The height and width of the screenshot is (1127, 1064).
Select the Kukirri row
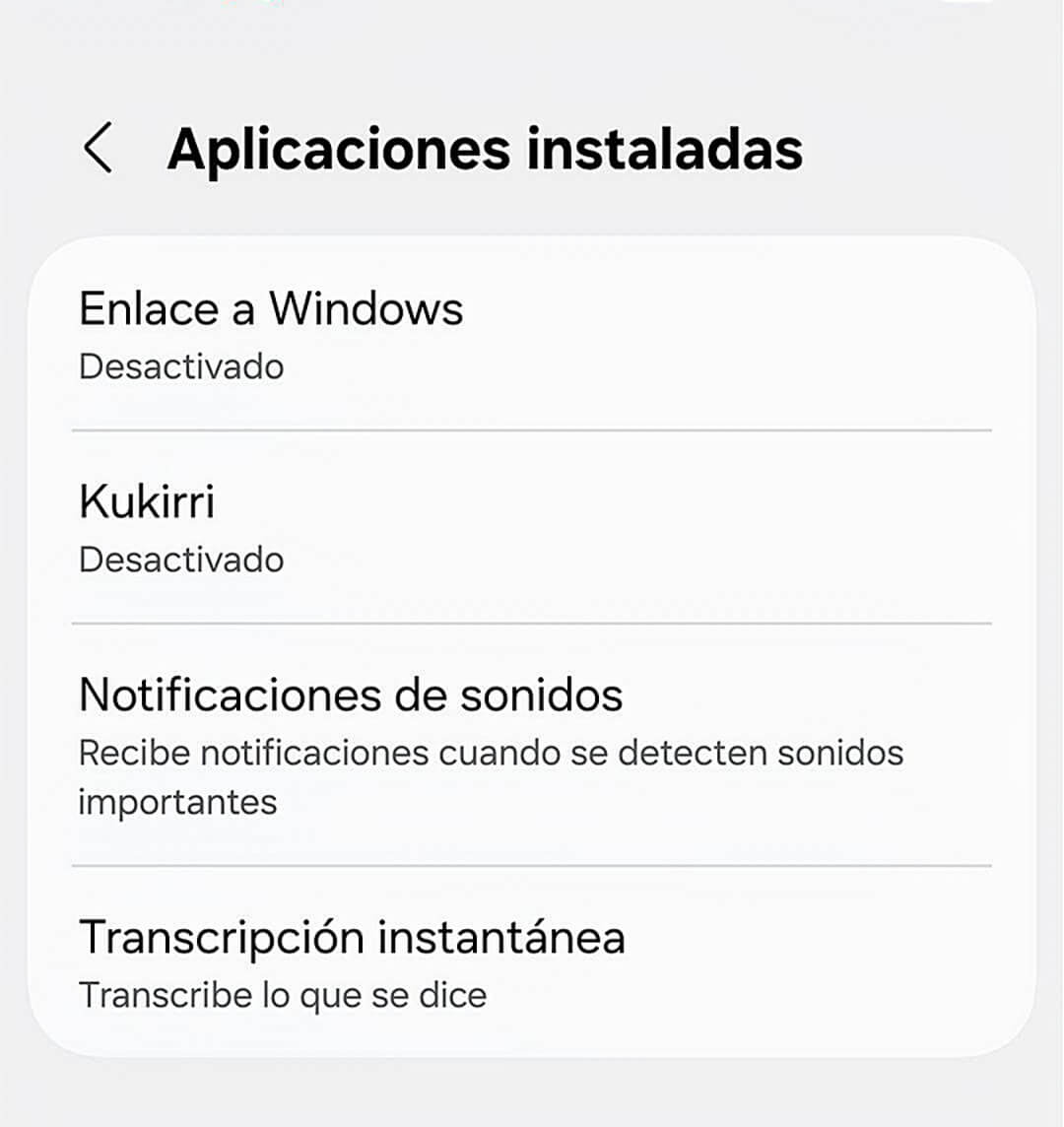point(530,528)
